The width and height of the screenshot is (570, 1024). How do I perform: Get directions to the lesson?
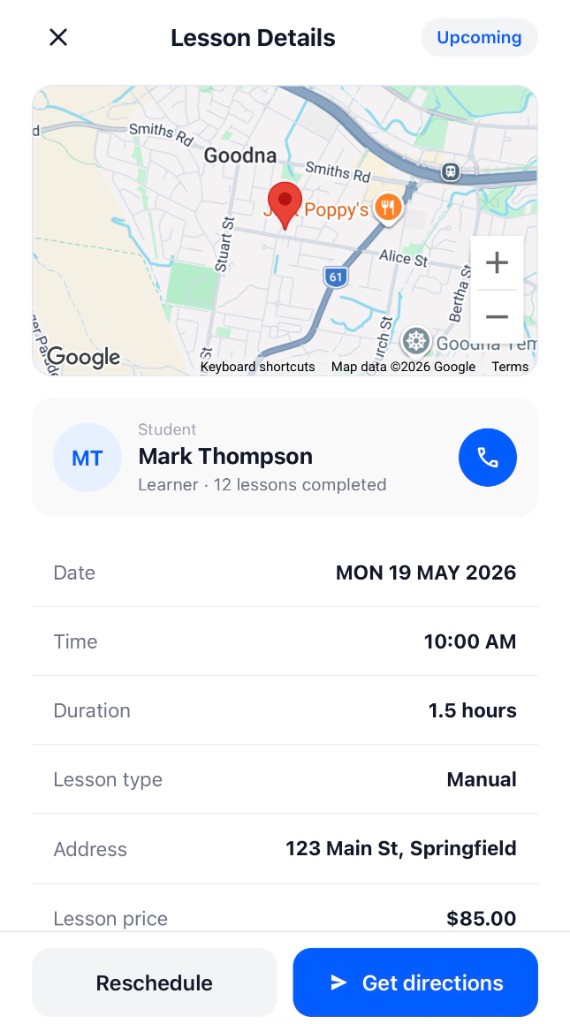[x=415, y=982]
